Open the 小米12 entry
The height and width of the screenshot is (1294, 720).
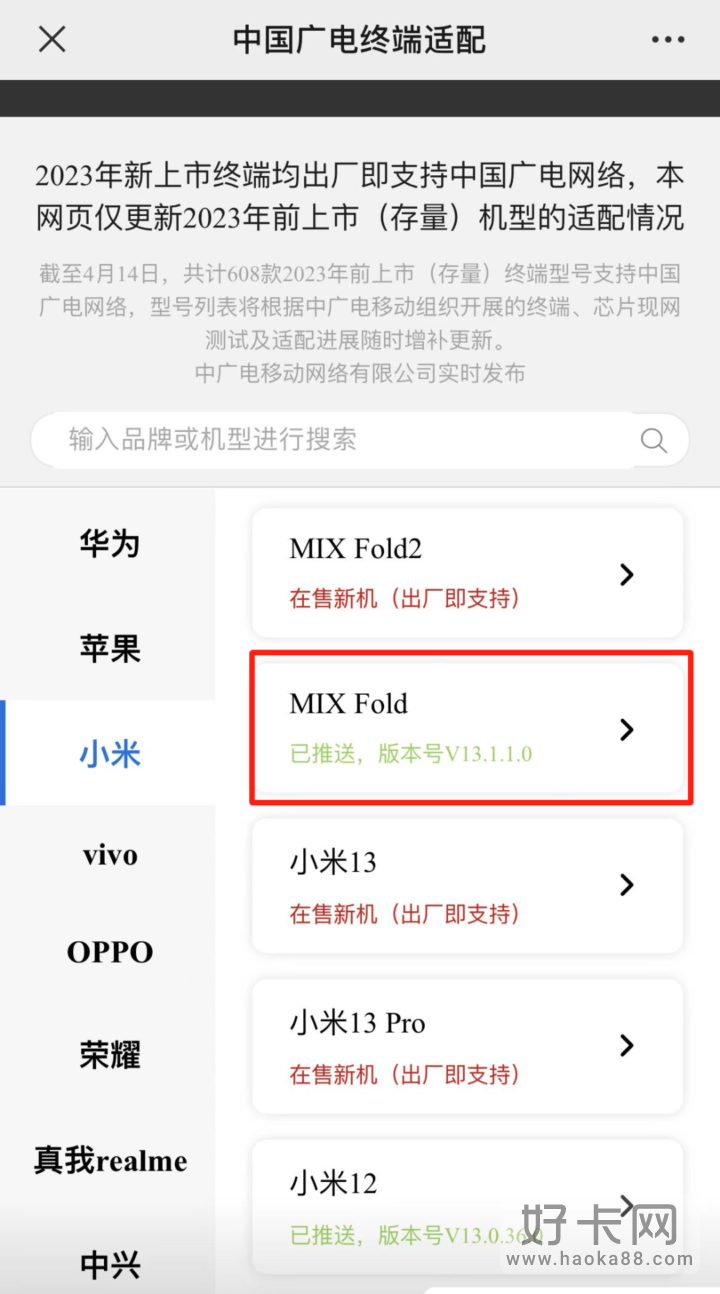[x=467, y=1206]
